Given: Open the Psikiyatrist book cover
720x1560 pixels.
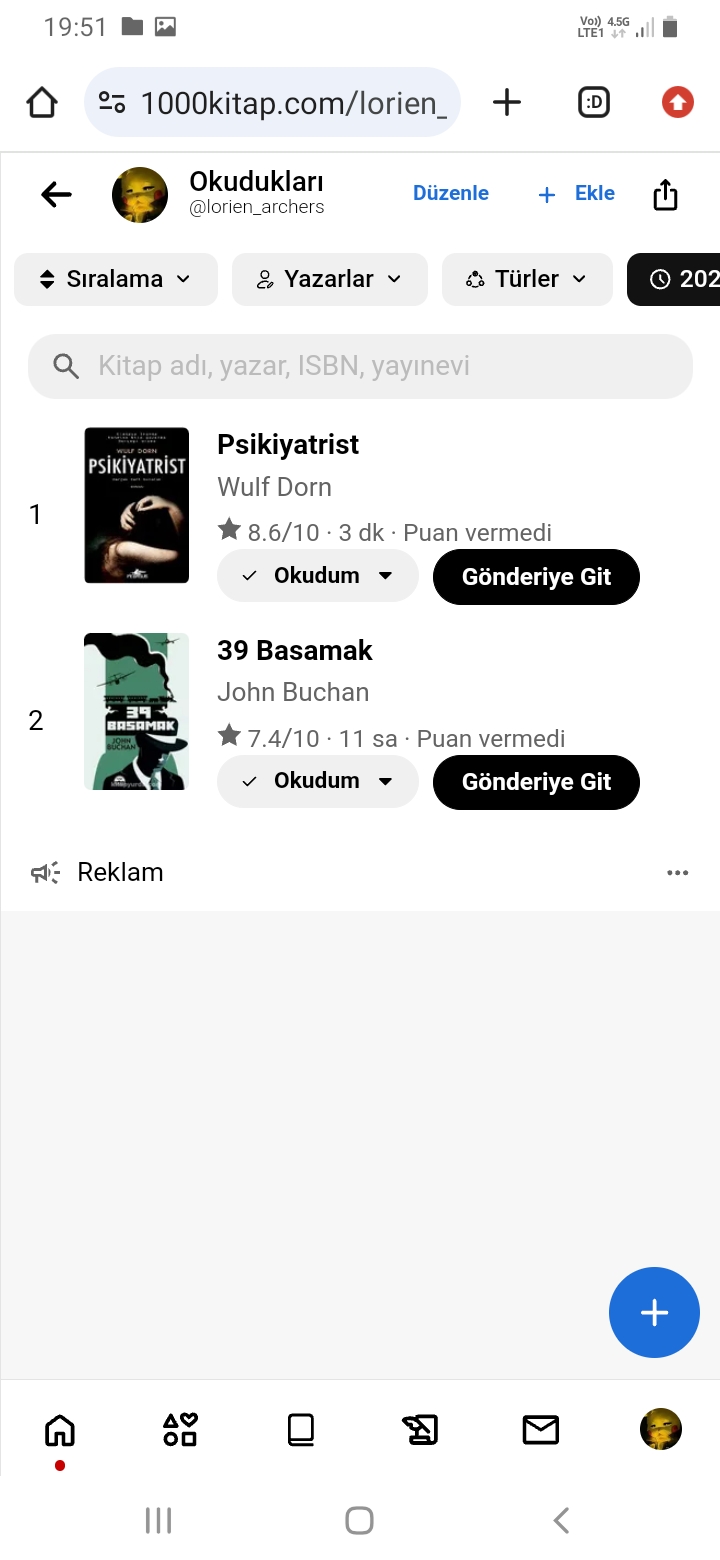Looking at the screenshot, I should pos(137,505).
